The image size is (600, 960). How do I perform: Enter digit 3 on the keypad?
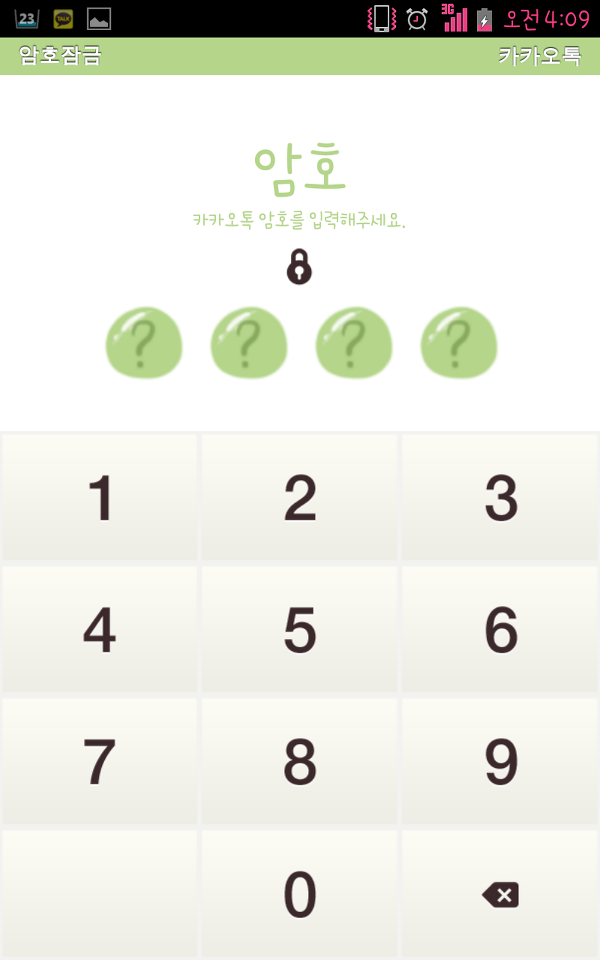[500, 497]
